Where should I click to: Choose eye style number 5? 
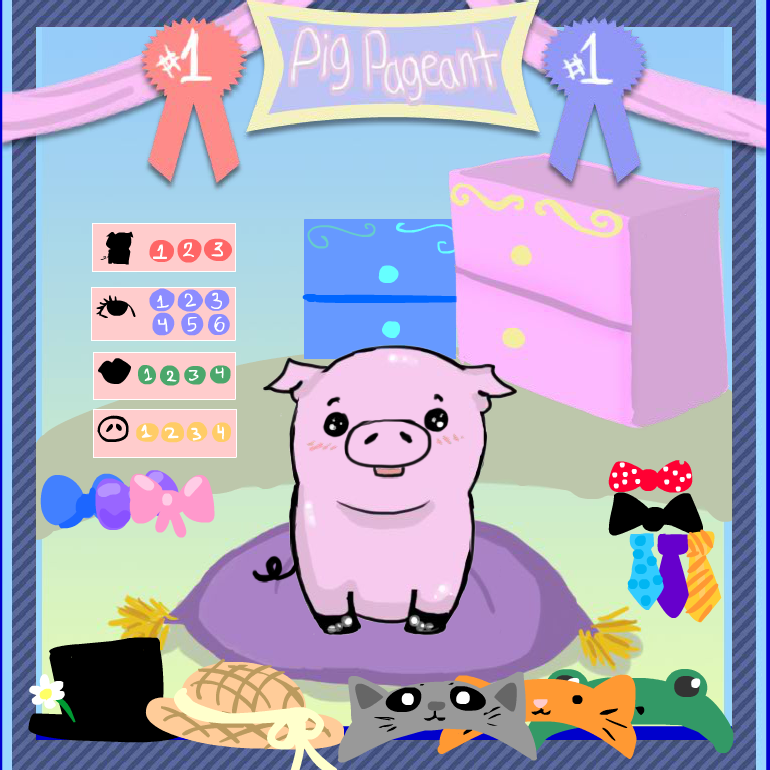click(192, 325)
